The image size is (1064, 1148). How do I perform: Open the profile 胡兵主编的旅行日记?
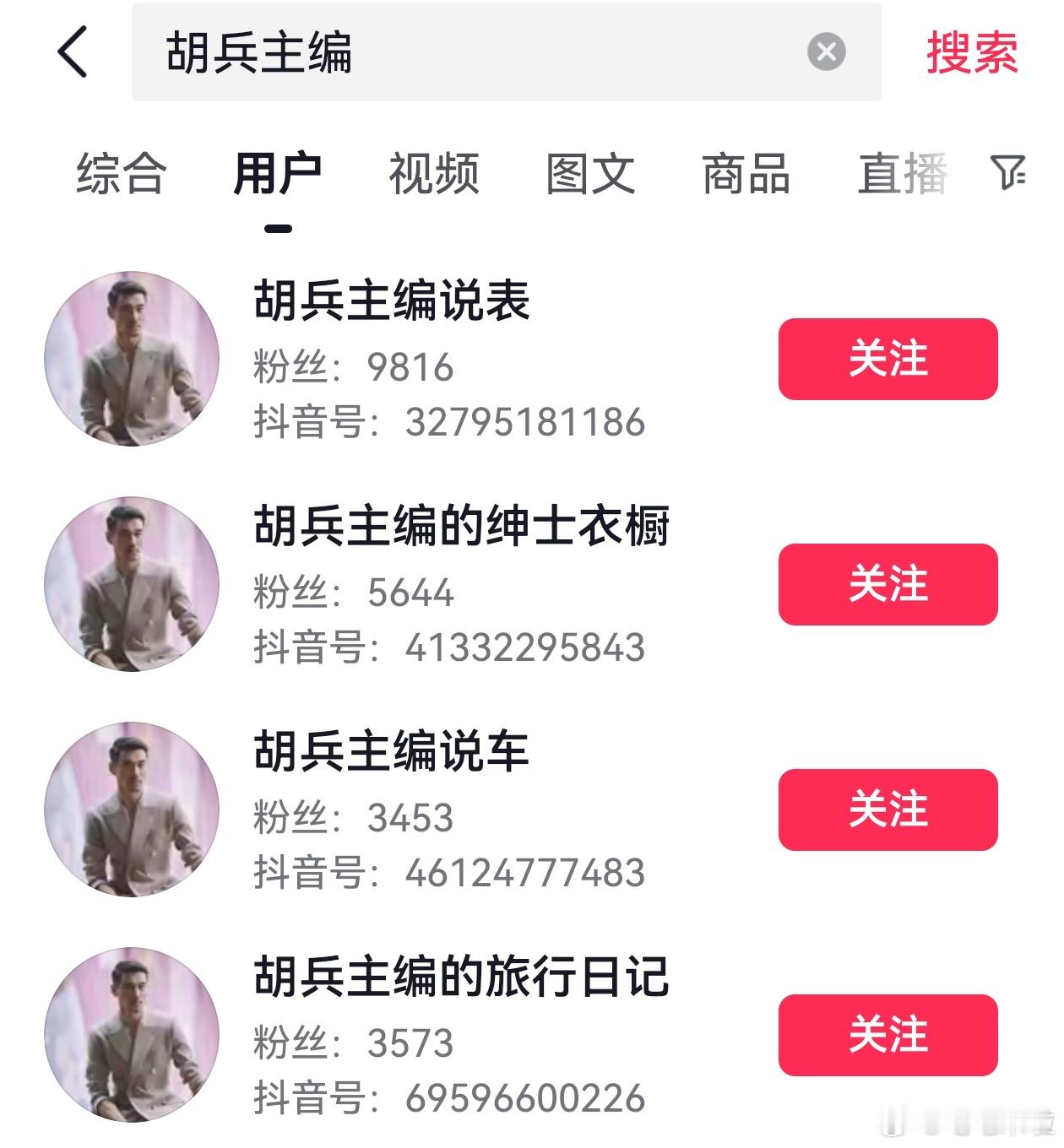point(461,977)
